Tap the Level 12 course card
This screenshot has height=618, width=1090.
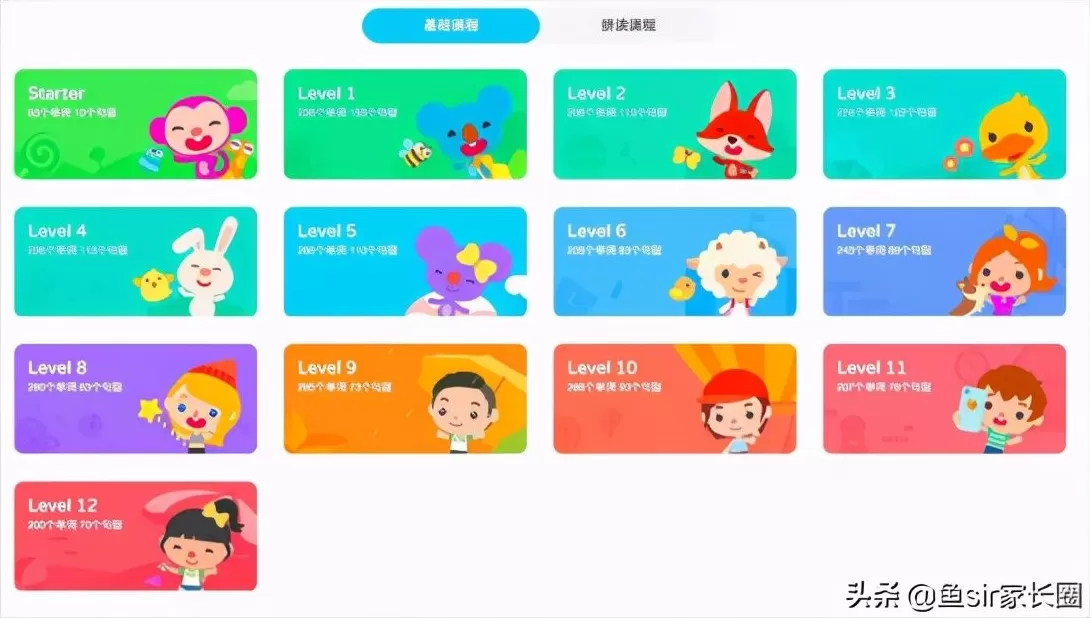pos(135,536)
